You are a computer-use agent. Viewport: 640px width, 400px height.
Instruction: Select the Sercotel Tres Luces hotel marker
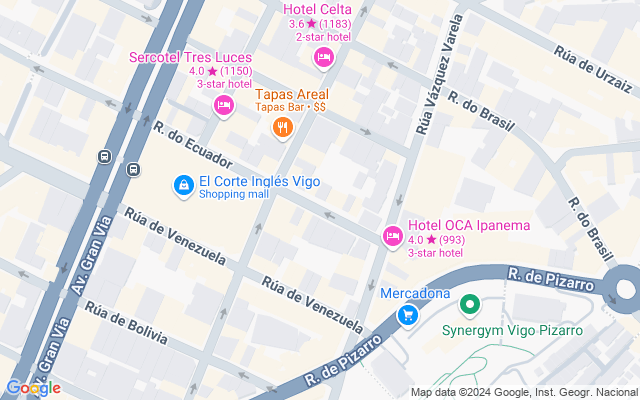click(x=224, y=107)
